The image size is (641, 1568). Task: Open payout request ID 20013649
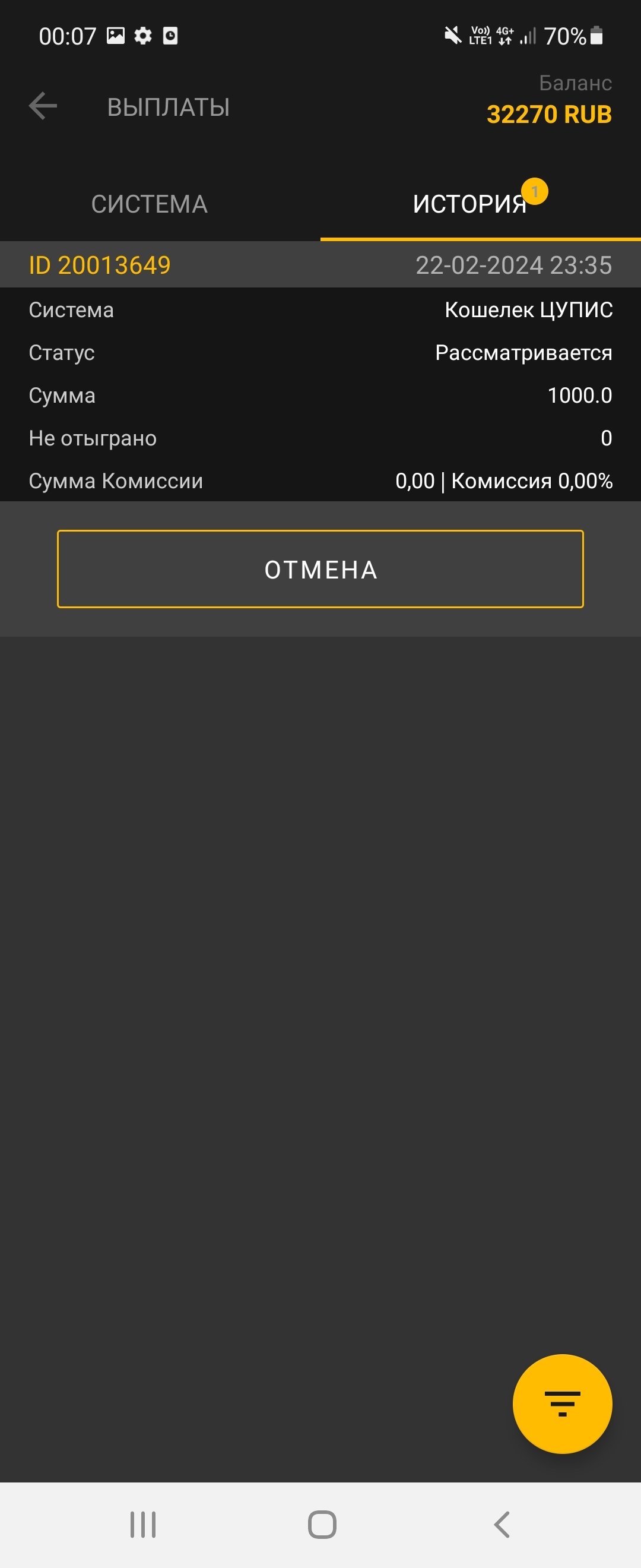pos(100,265)
